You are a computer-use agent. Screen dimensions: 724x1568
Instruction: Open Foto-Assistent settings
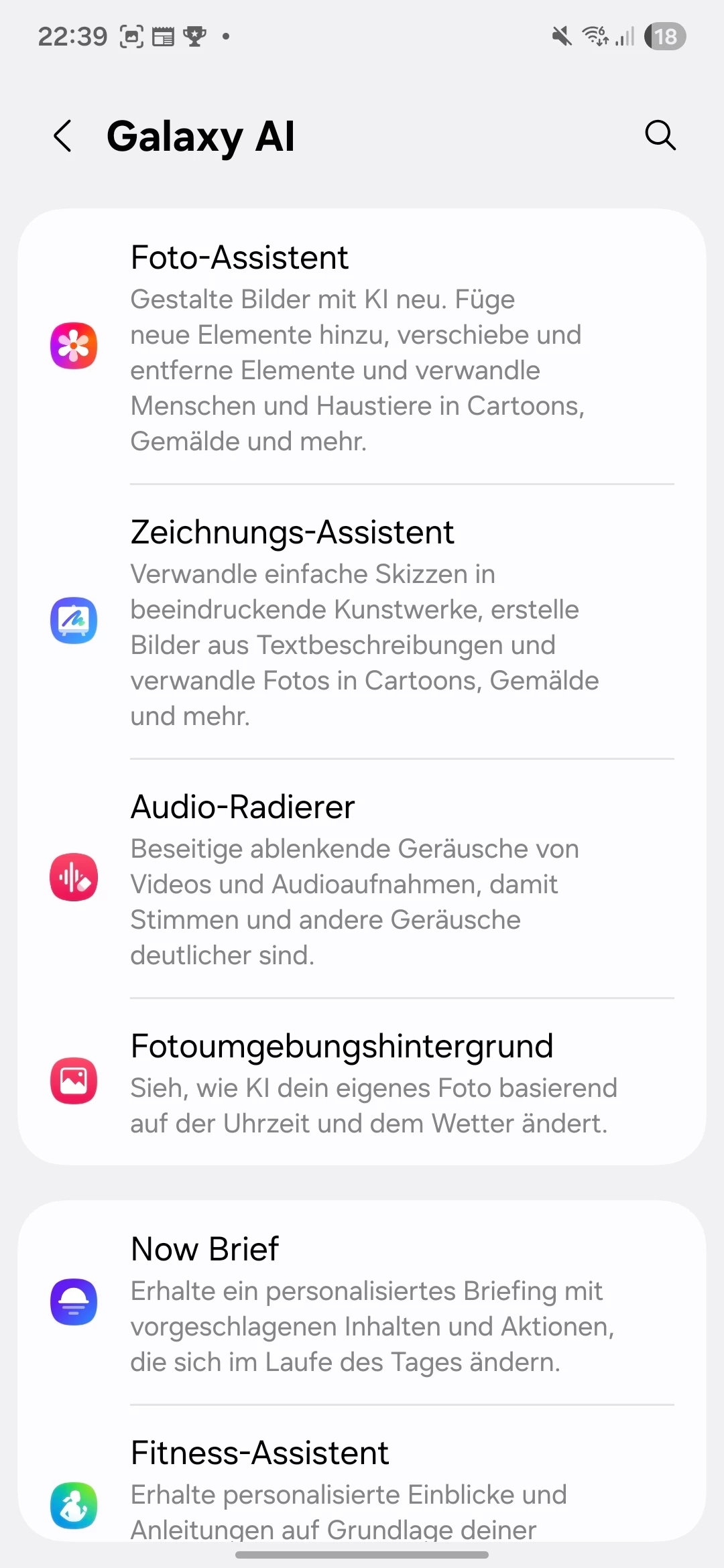(x=362, y=346)
